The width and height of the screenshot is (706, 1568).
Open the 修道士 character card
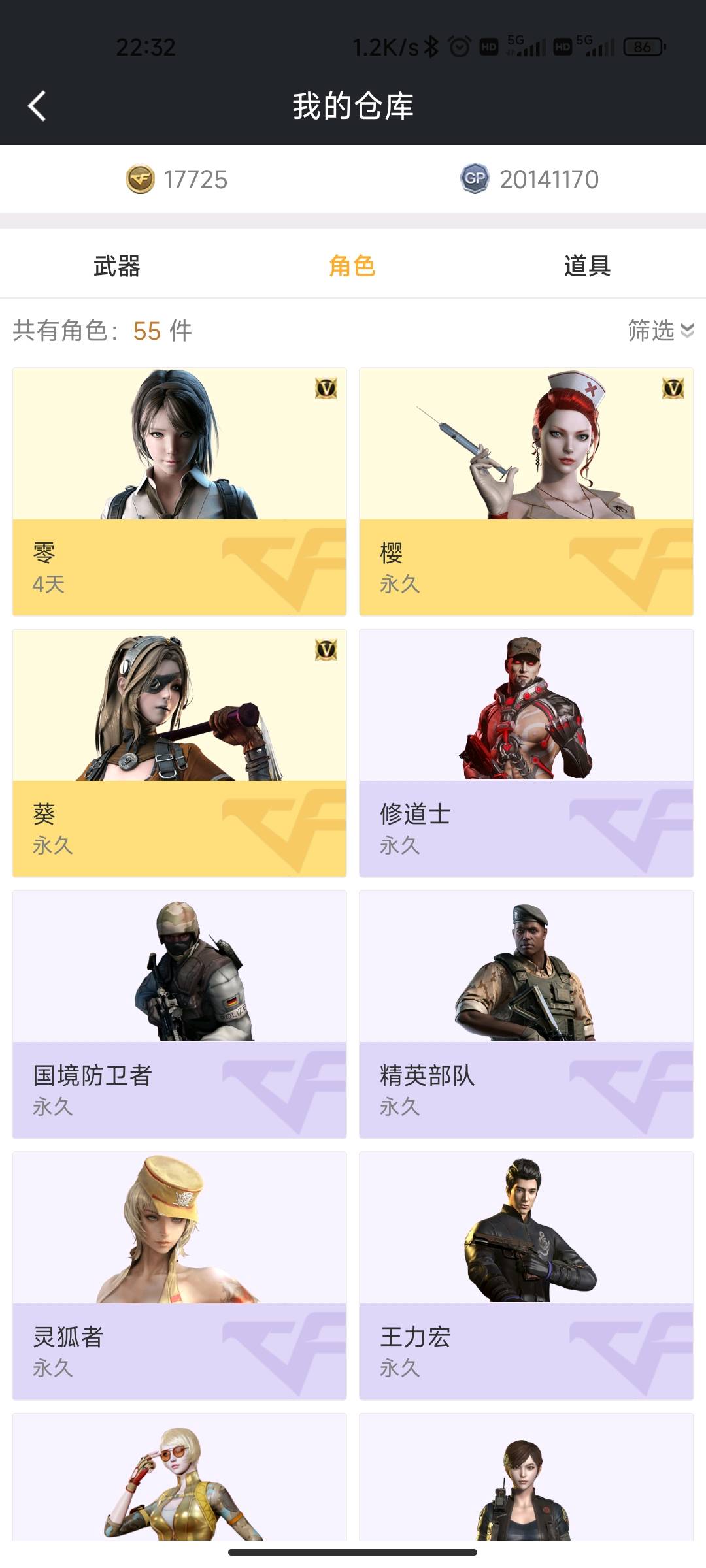pos(526,753)
